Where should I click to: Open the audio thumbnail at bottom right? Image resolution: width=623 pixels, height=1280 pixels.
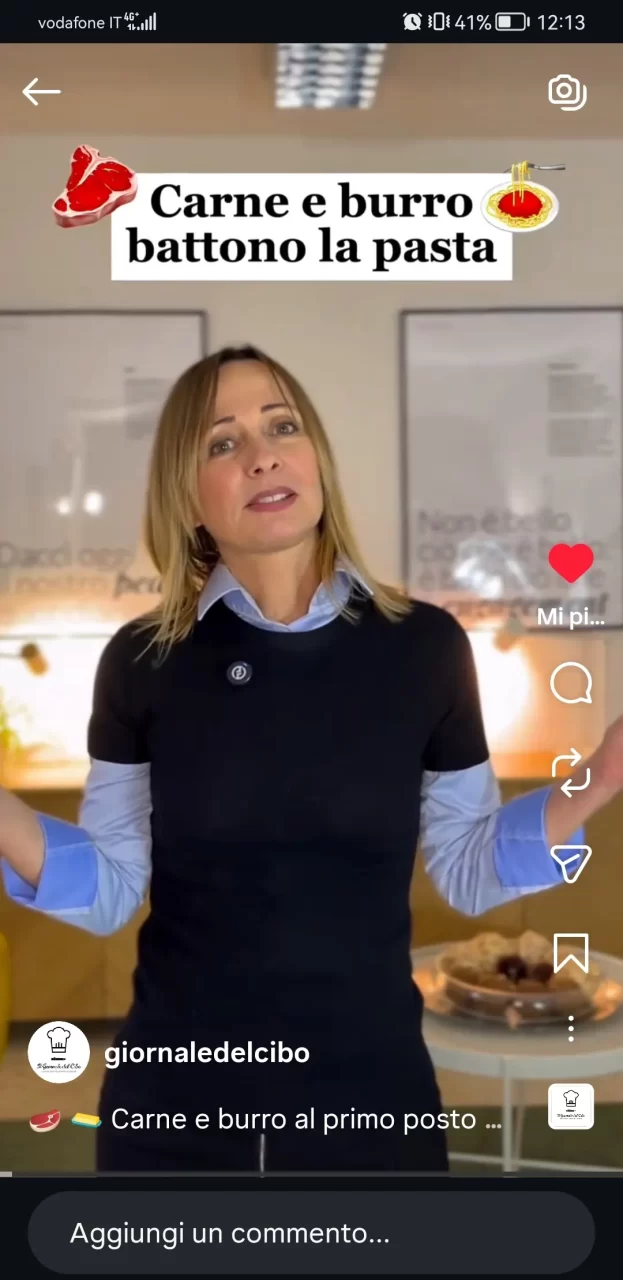pos(571,1107)
